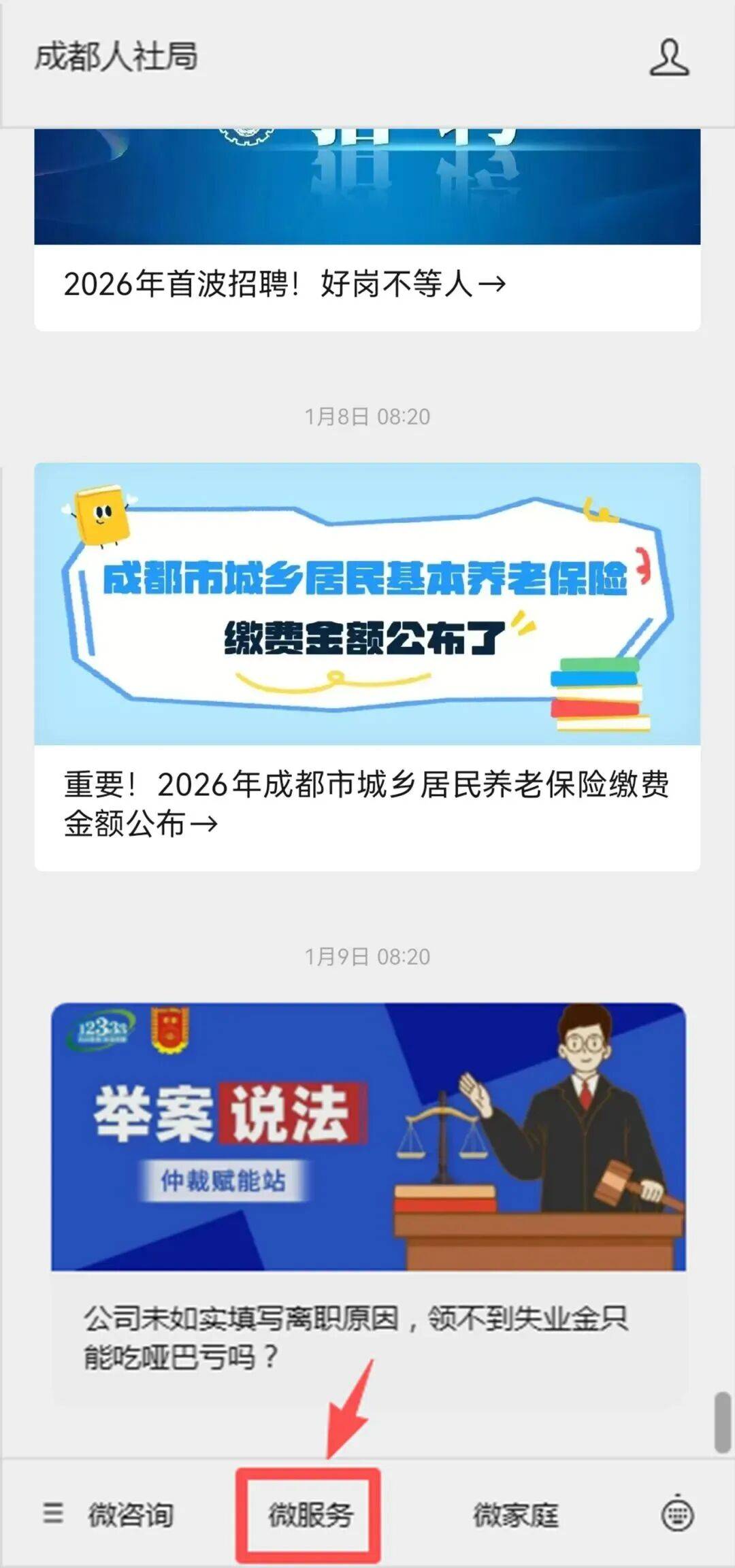Open the 微家庭 menu
The height and width of the screenshot is (1568, 735).
click(515, 1515)
